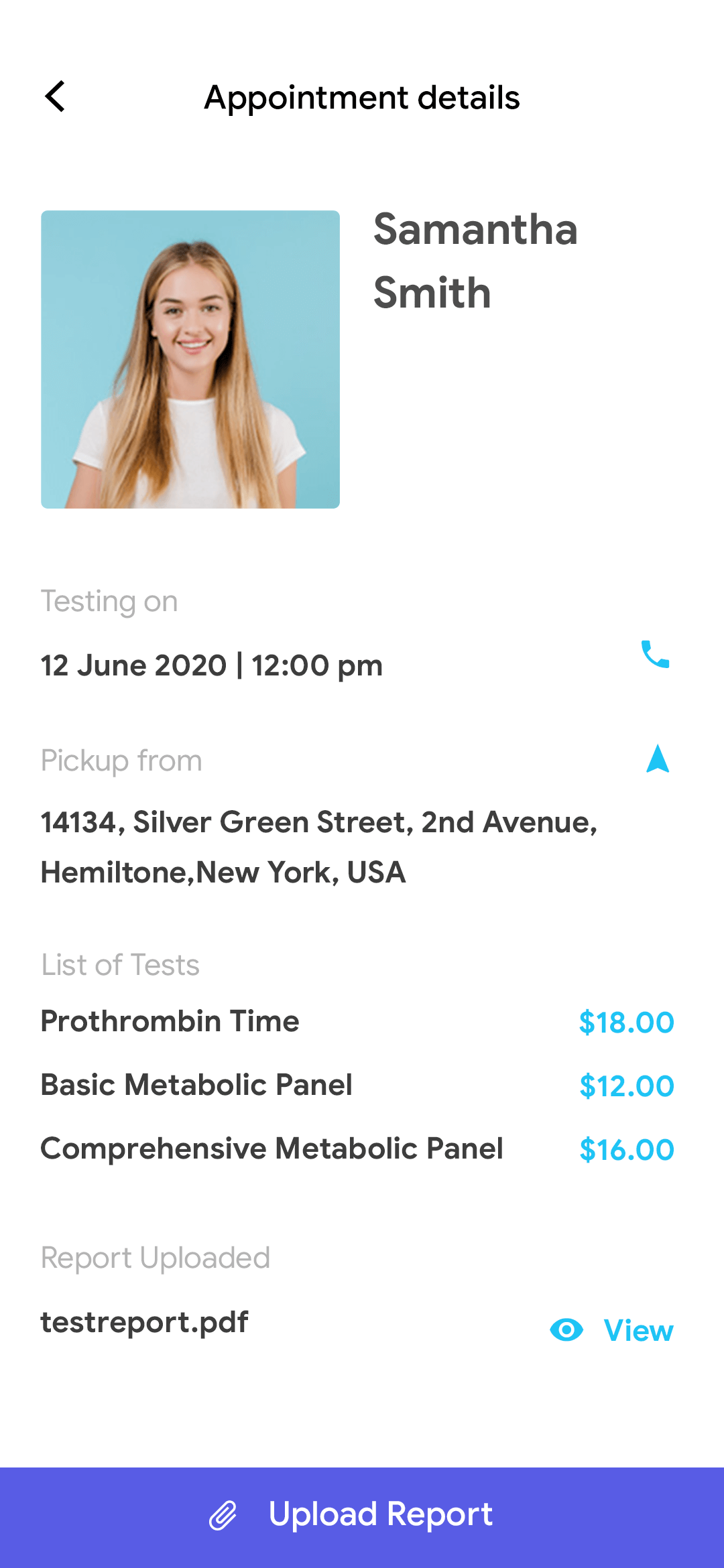The height and width of the screenshot is (1568, 724).
Task: Tap the $18.00 price
Action: pos(627,1023)
